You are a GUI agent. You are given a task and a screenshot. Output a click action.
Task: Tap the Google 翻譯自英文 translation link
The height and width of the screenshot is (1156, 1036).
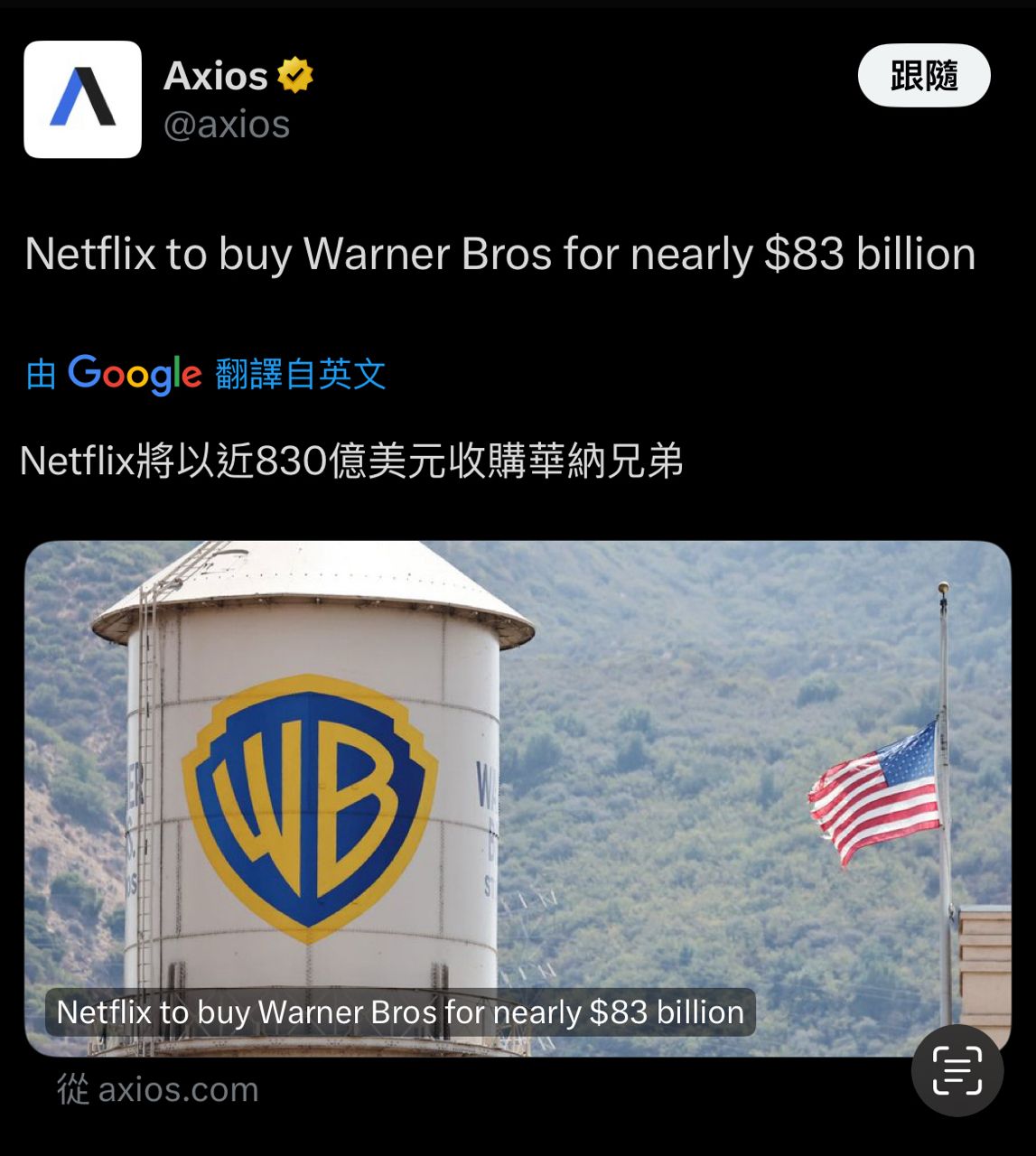coord(206,374)
